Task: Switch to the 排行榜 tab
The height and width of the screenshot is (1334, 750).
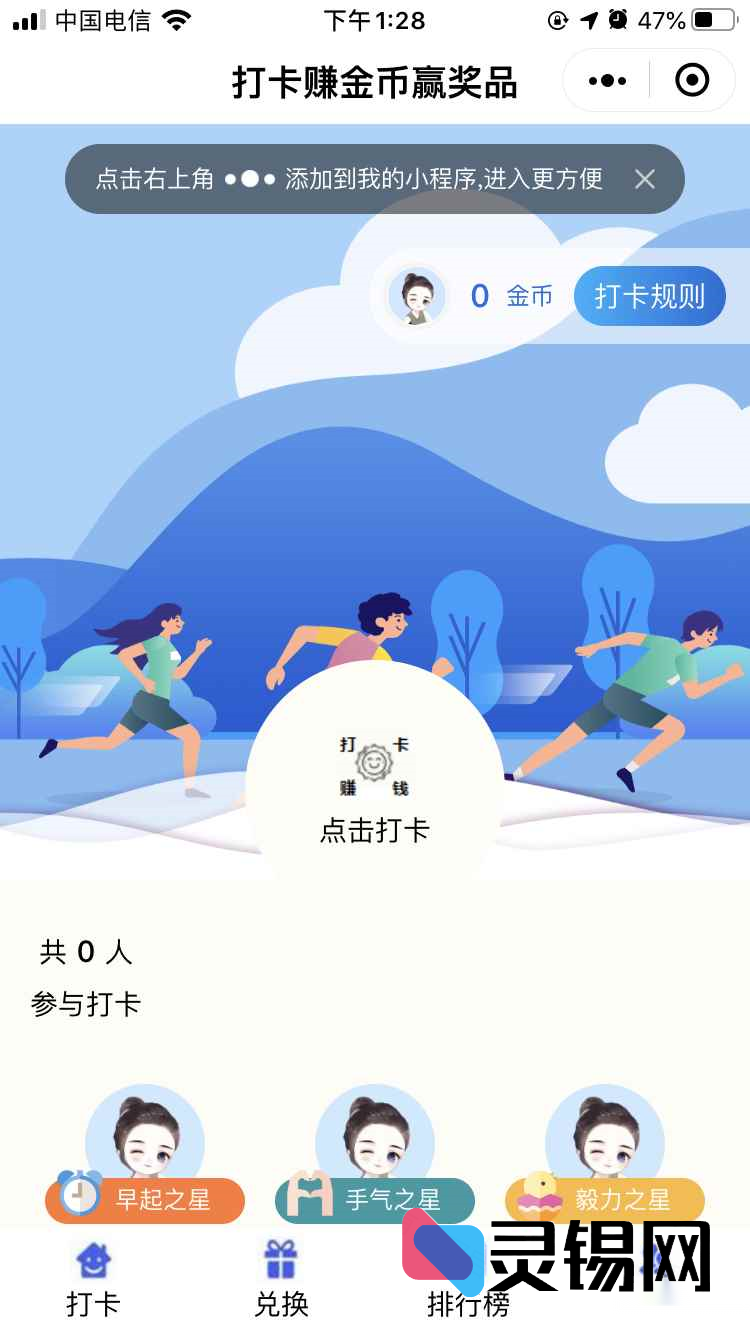Action: (x=468, y=1285)
